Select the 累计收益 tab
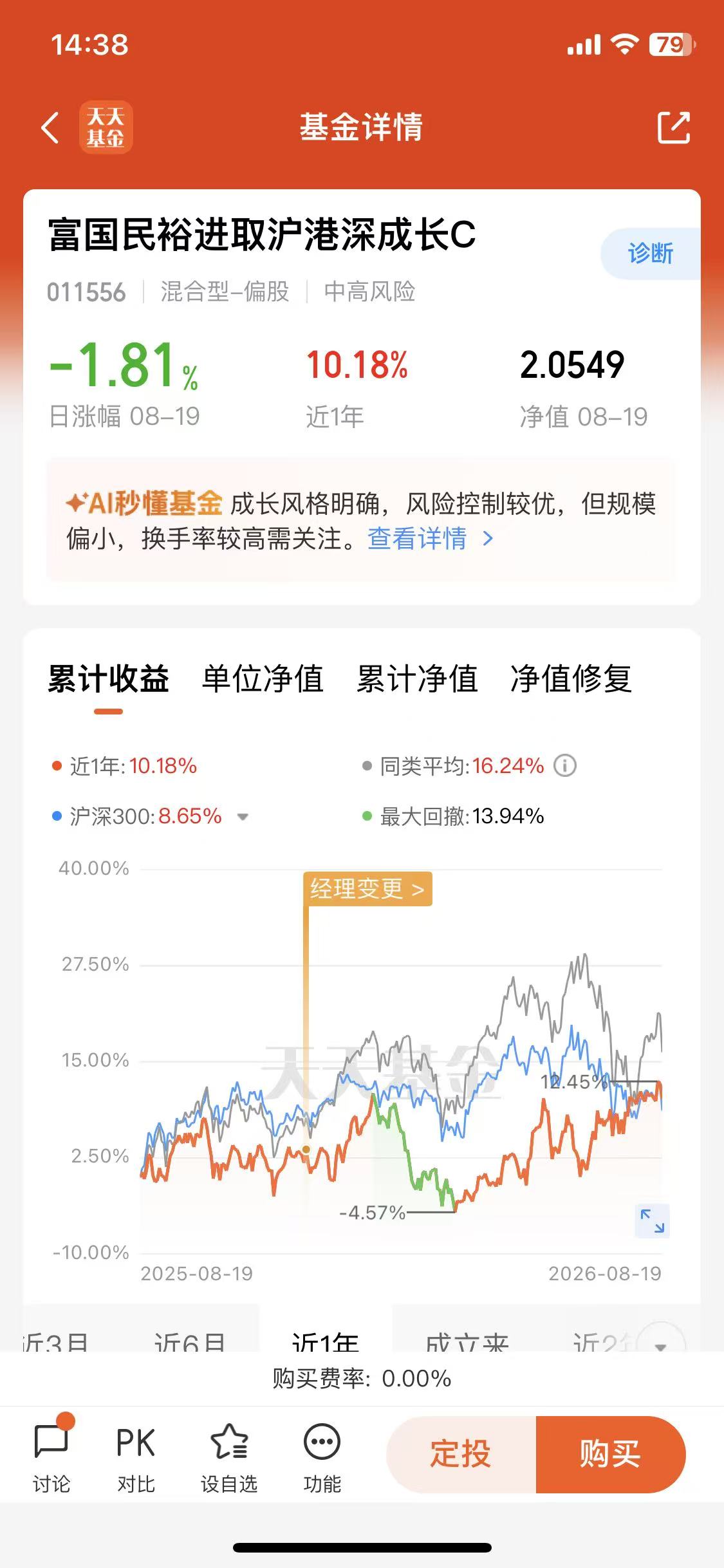The height and width of the screenshot is (1568, 724). coord(108,679)
